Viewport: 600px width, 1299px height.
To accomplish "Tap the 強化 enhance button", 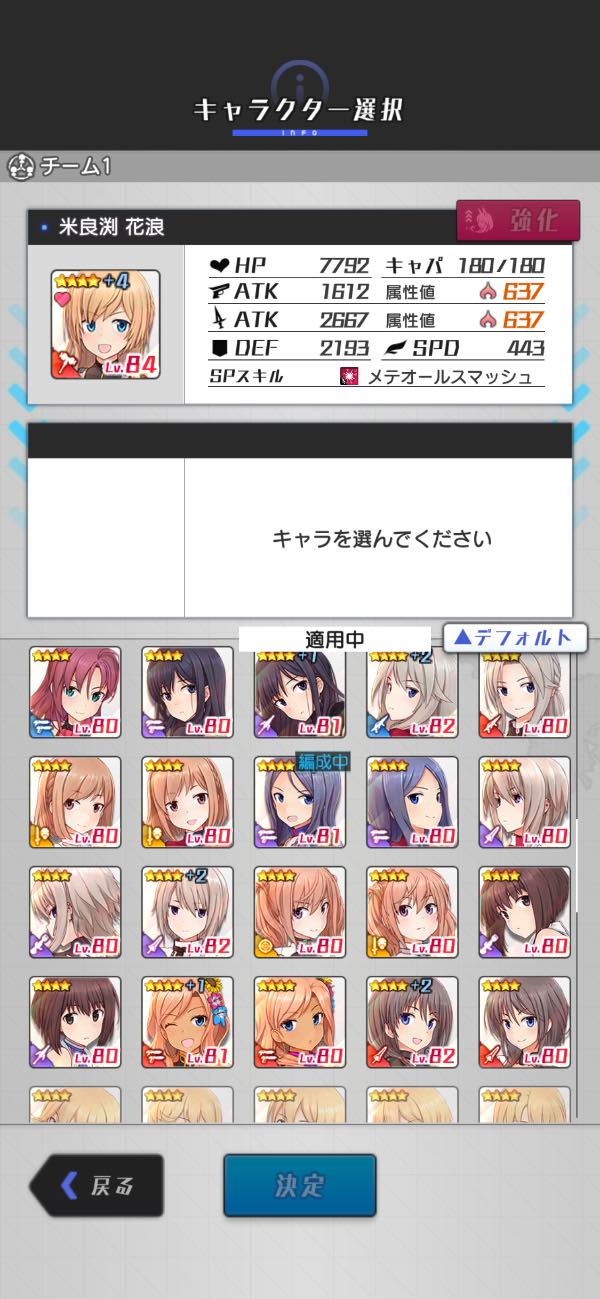I will (x=518, y=221).
